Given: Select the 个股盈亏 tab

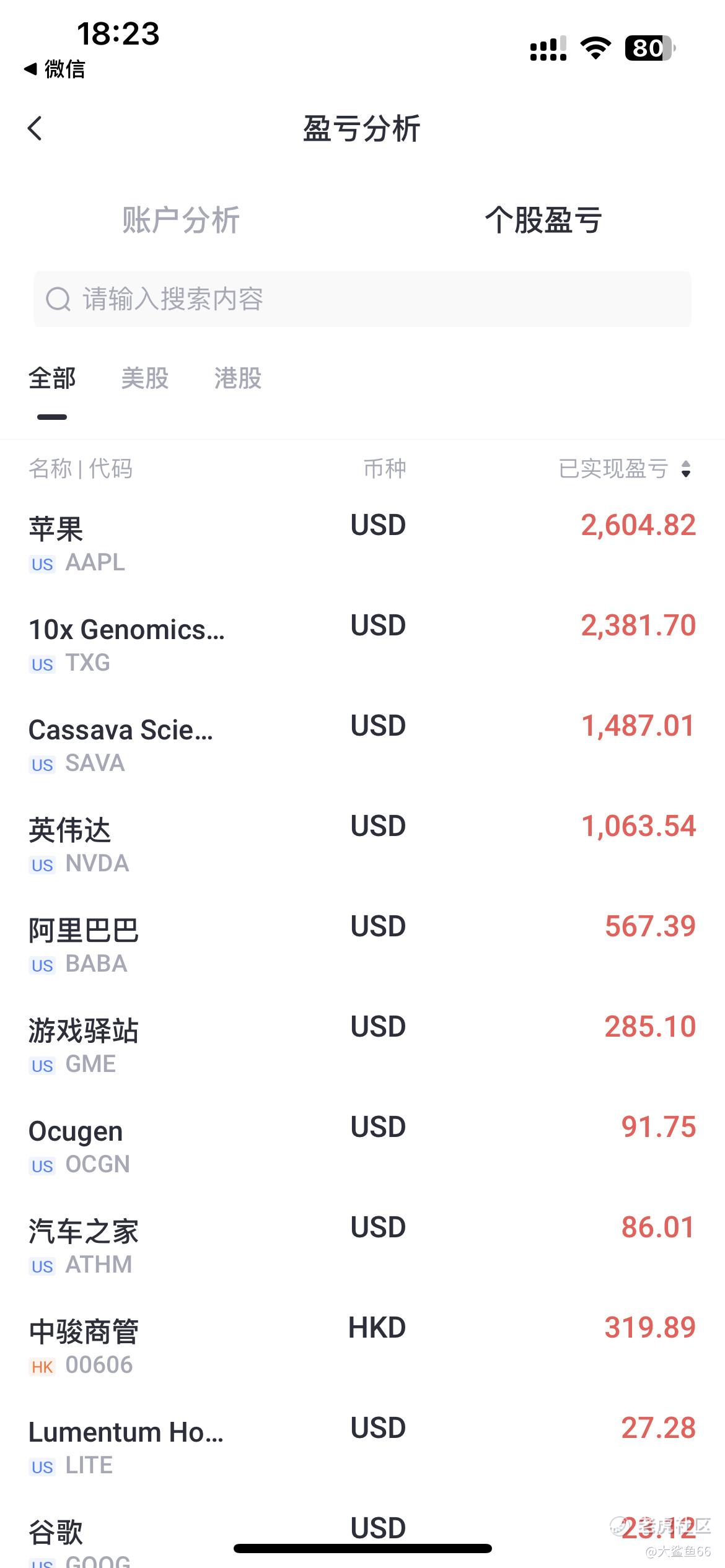Looking at the screenshot, I should coord(543,220).
